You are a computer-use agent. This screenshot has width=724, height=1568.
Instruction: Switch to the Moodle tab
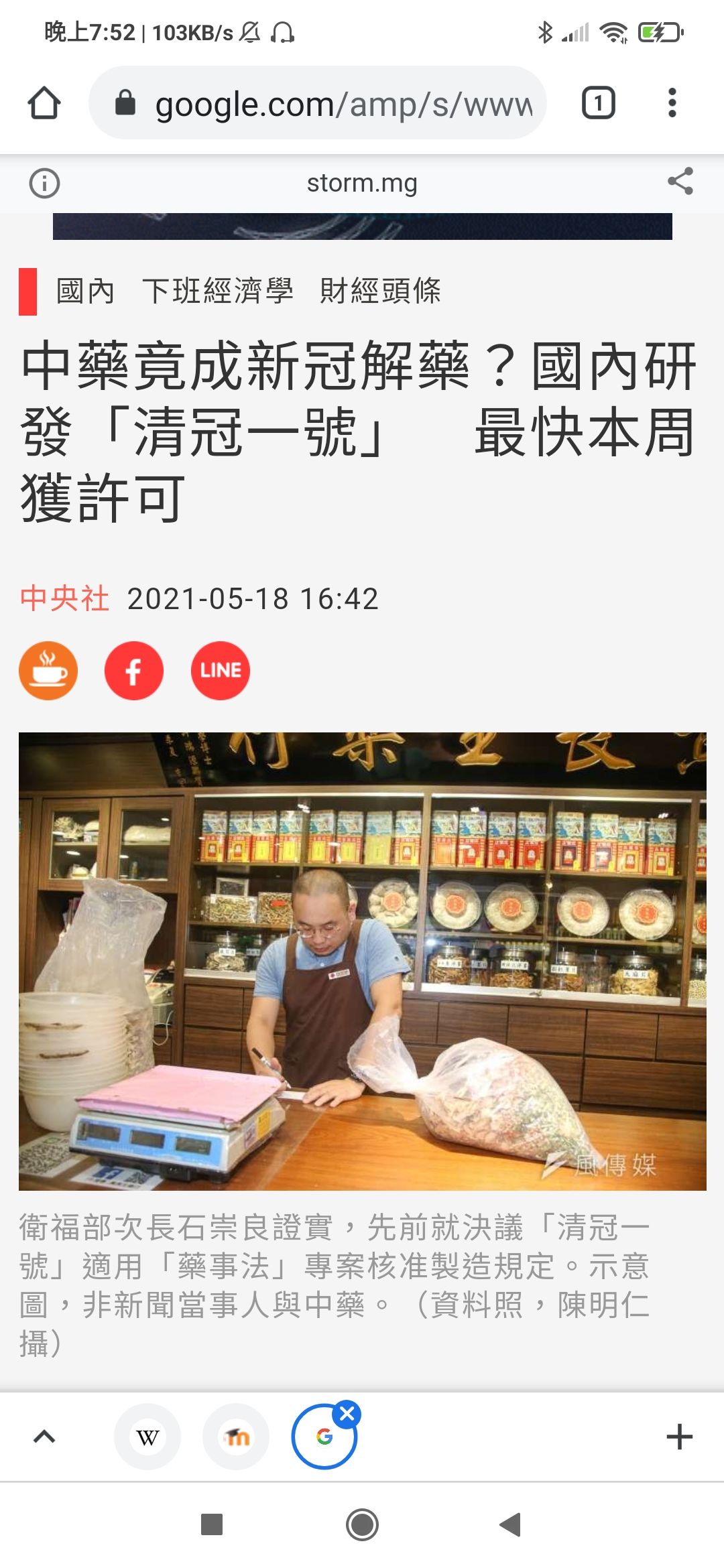pos(236,1437)
